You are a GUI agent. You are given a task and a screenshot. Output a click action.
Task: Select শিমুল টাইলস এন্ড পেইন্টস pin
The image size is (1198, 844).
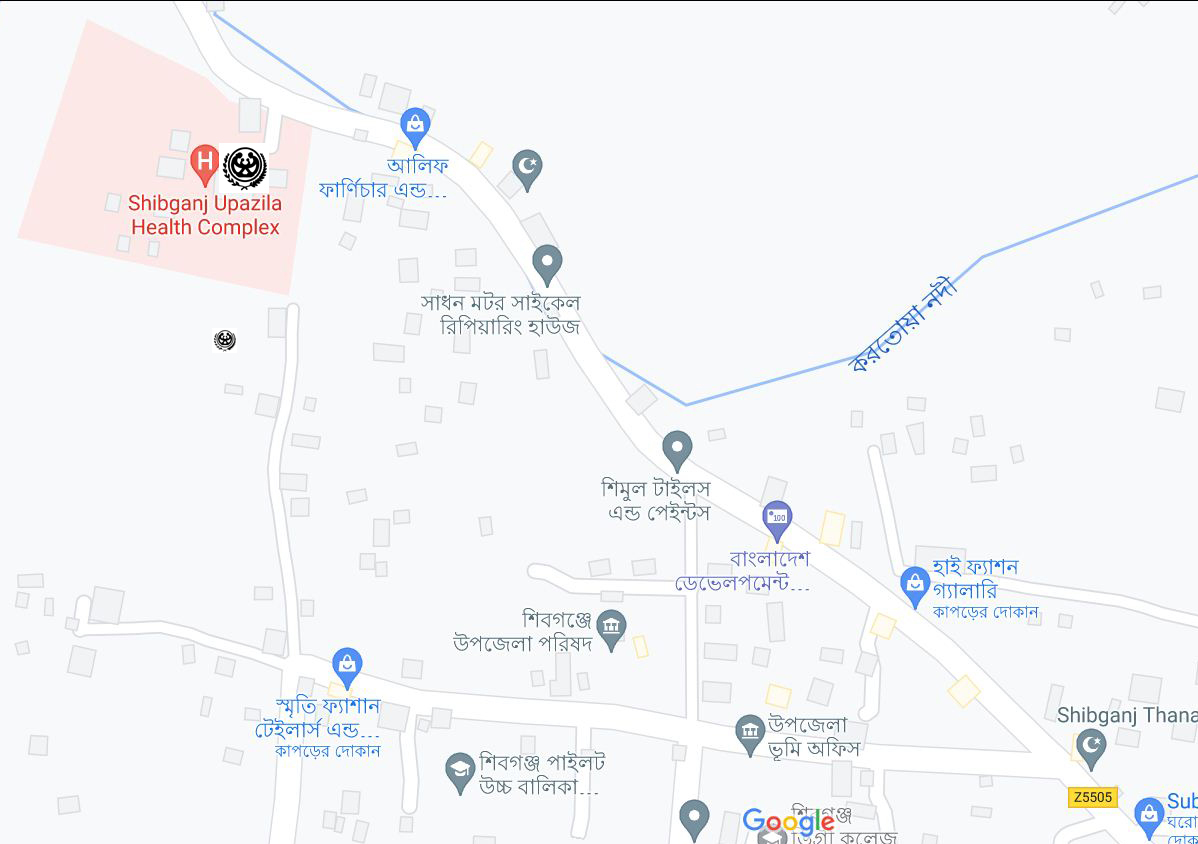click(x=677, y=449)
